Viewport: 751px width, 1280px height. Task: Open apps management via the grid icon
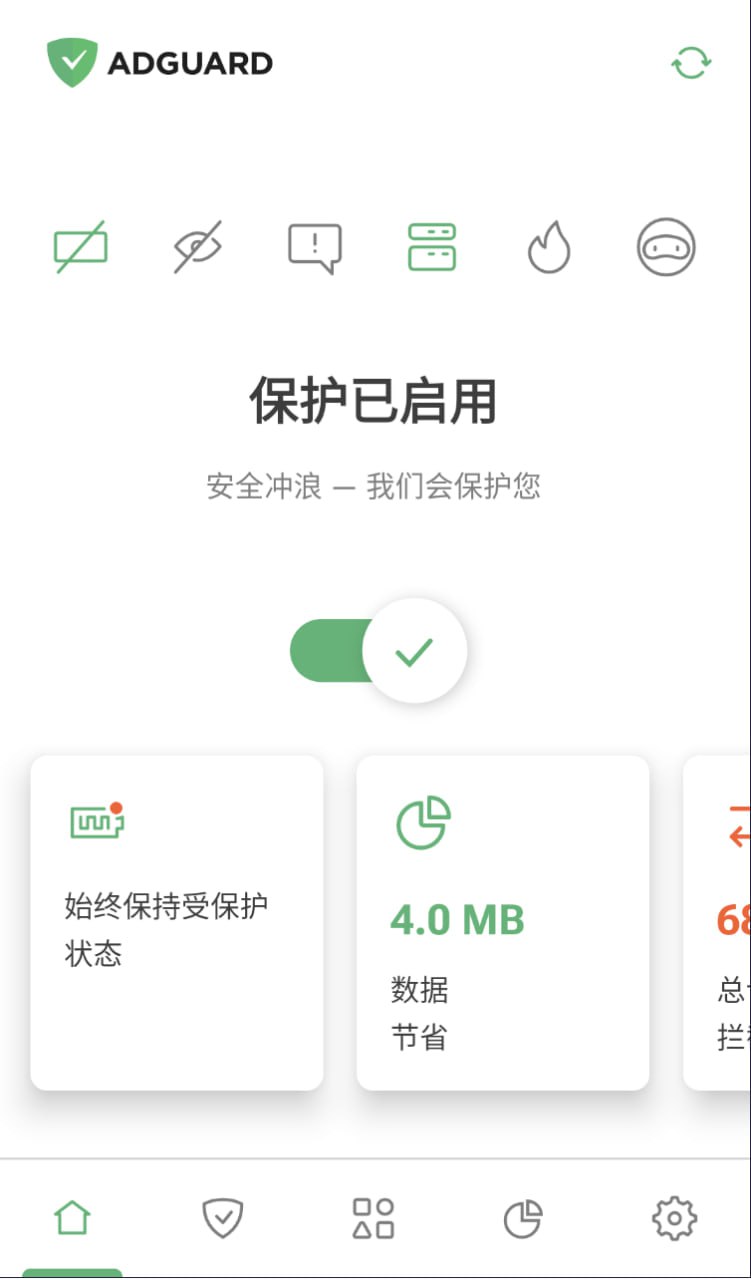pos(373,1218)
